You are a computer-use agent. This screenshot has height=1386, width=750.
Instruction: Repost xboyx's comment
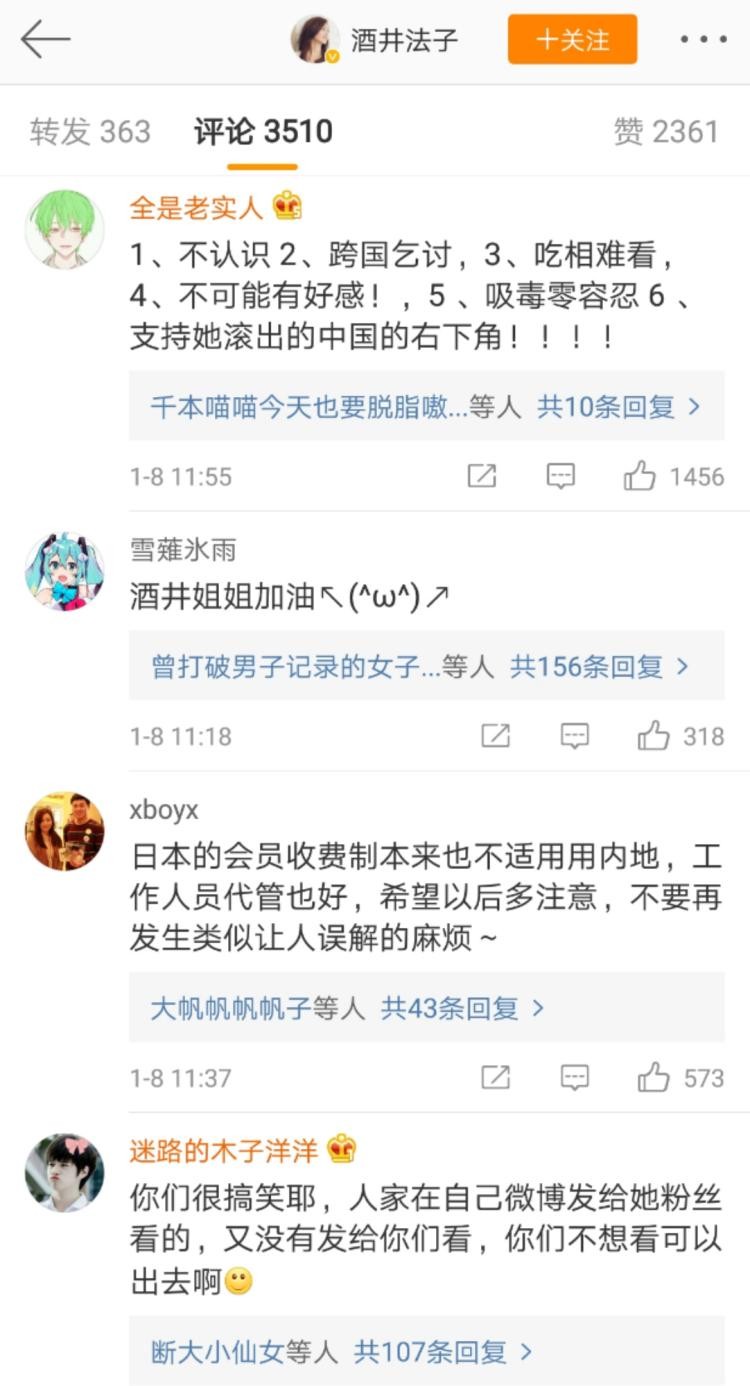[495, 1078]
